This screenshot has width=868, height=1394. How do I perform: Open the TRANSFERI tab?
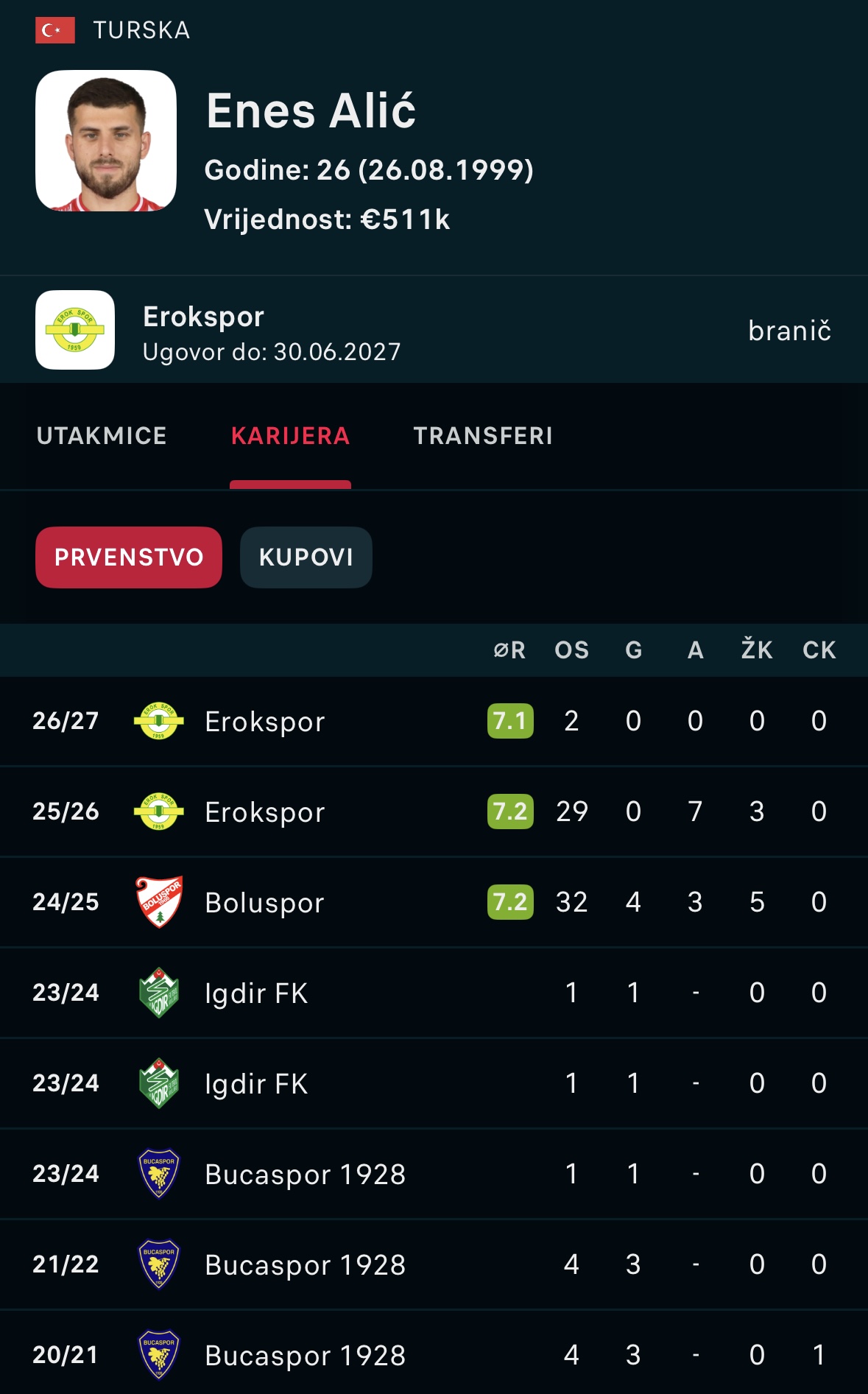pos(483,436)
